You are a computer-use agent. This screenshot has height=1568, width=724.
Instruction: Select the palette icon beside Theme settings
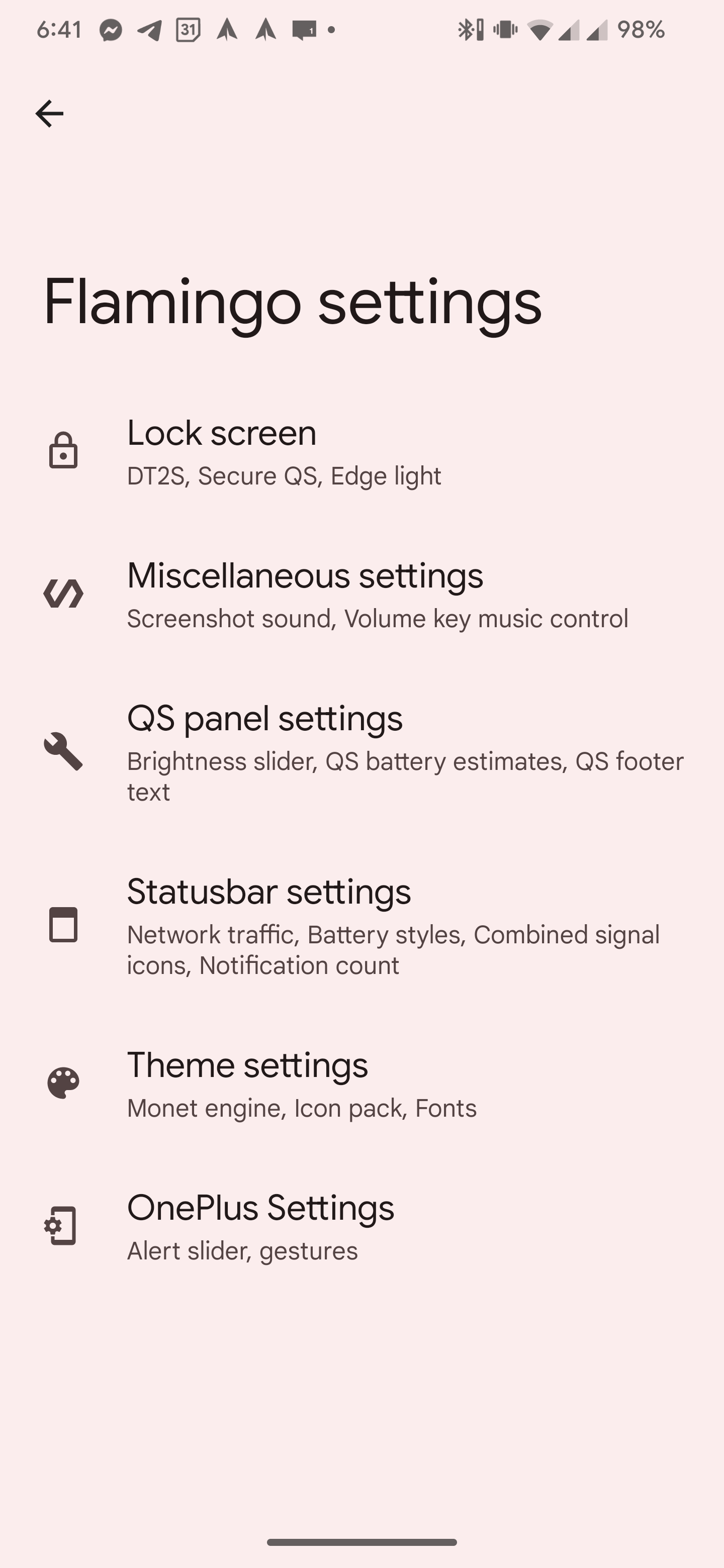(63, 1084)
